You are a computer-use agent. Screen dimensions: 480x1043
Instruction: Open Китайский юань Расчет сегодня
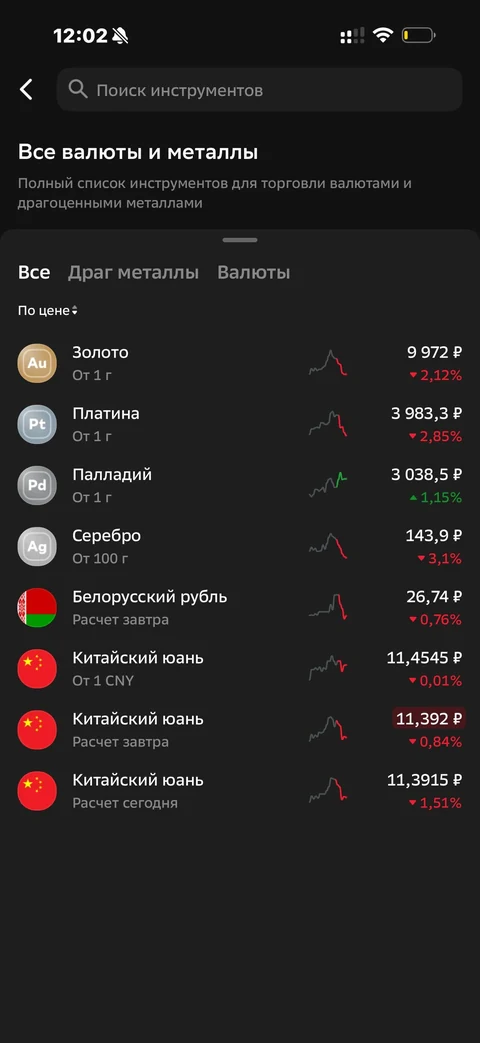pyautogui.click(x=240, y=792)
